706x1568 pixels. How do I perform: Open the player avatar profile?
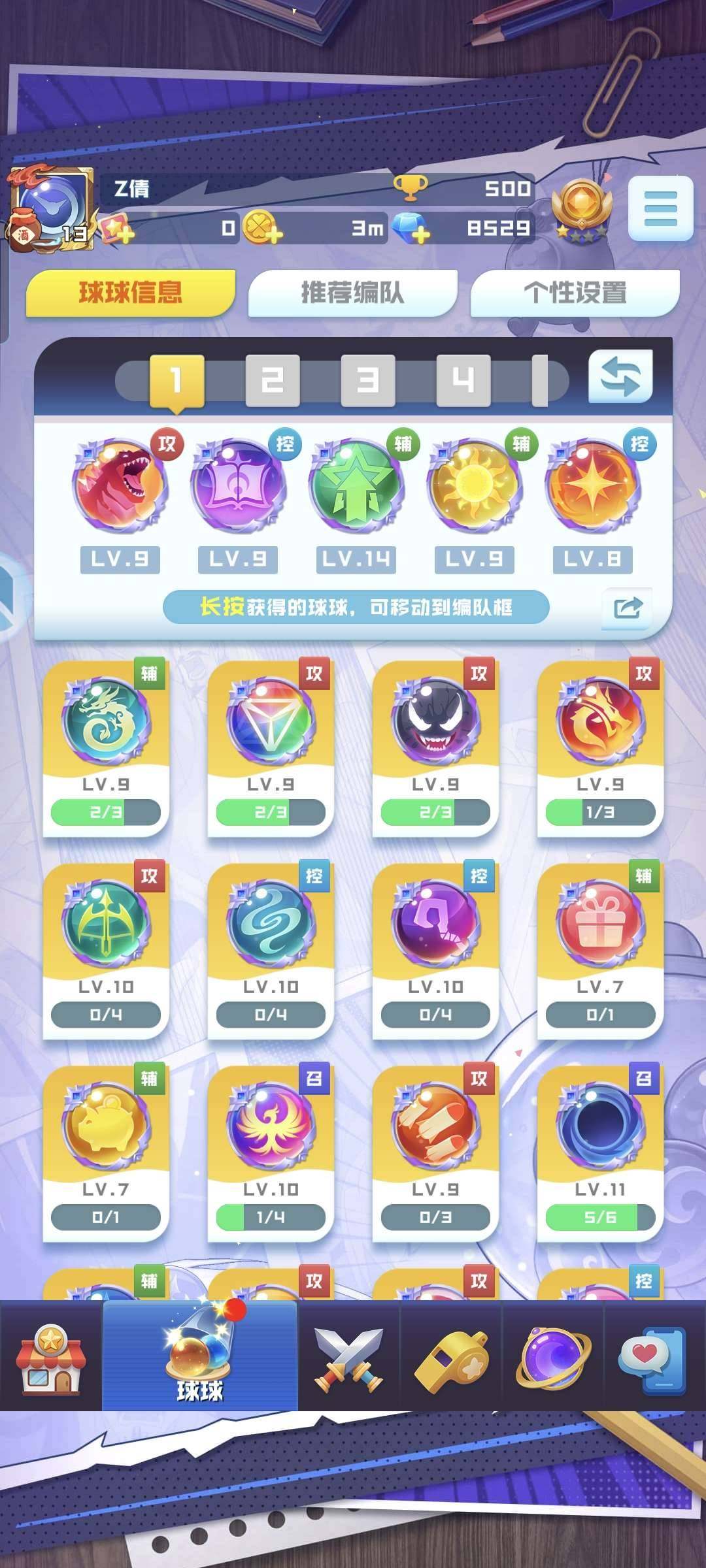tap(51, 209)
